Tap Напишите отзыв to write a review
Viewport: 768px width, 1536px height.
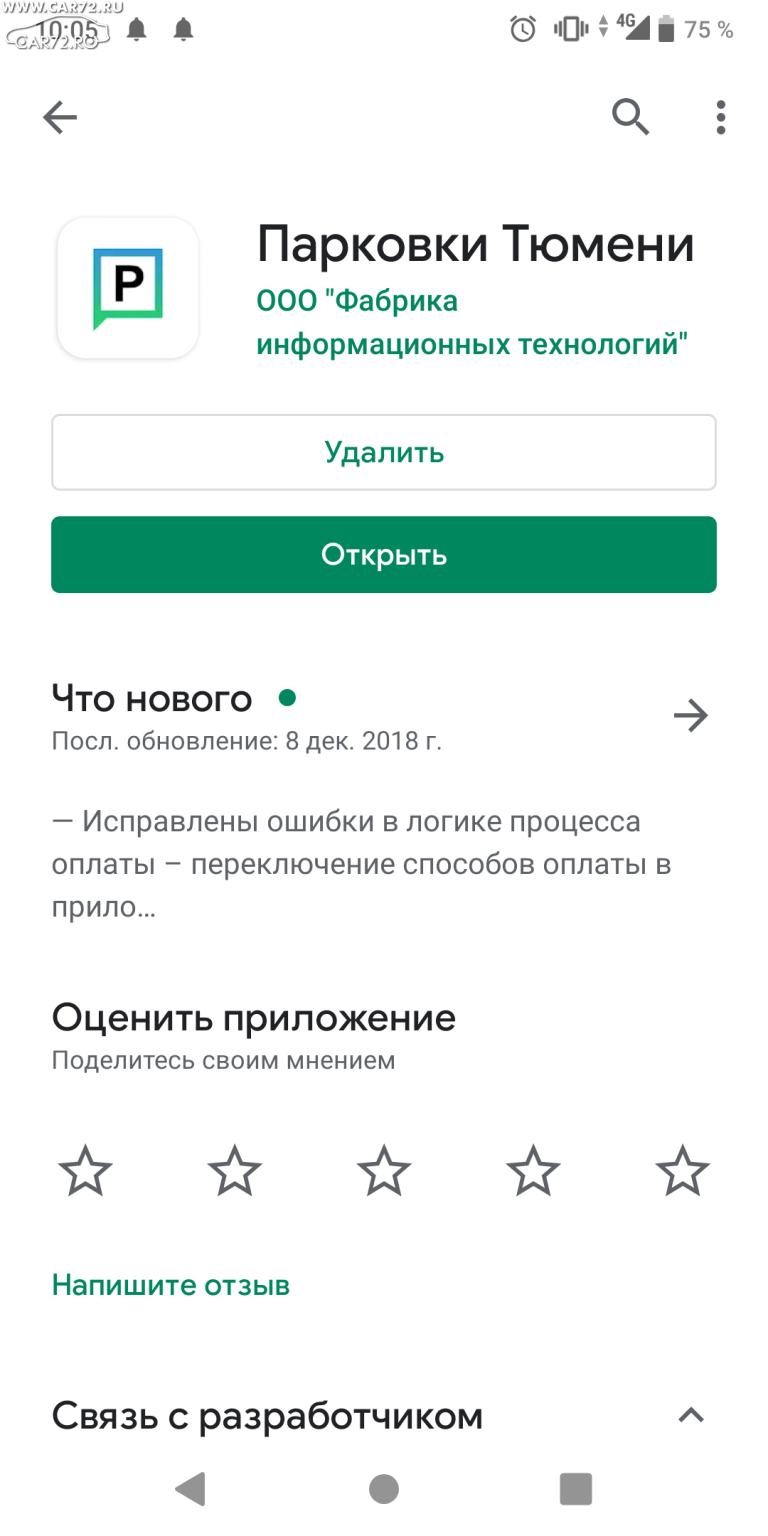[171, 1285]
